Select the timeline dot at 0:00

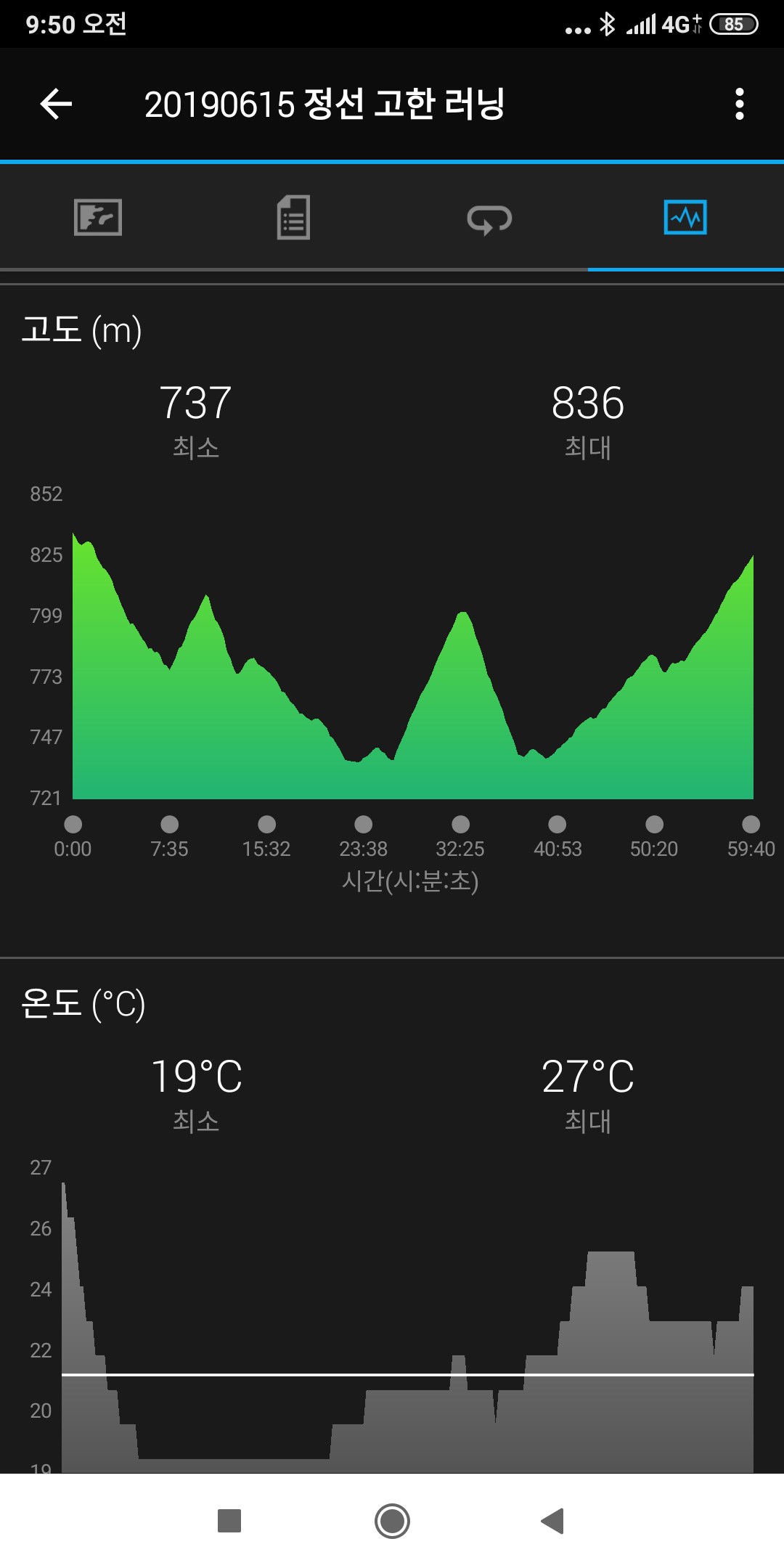(73, 824)
